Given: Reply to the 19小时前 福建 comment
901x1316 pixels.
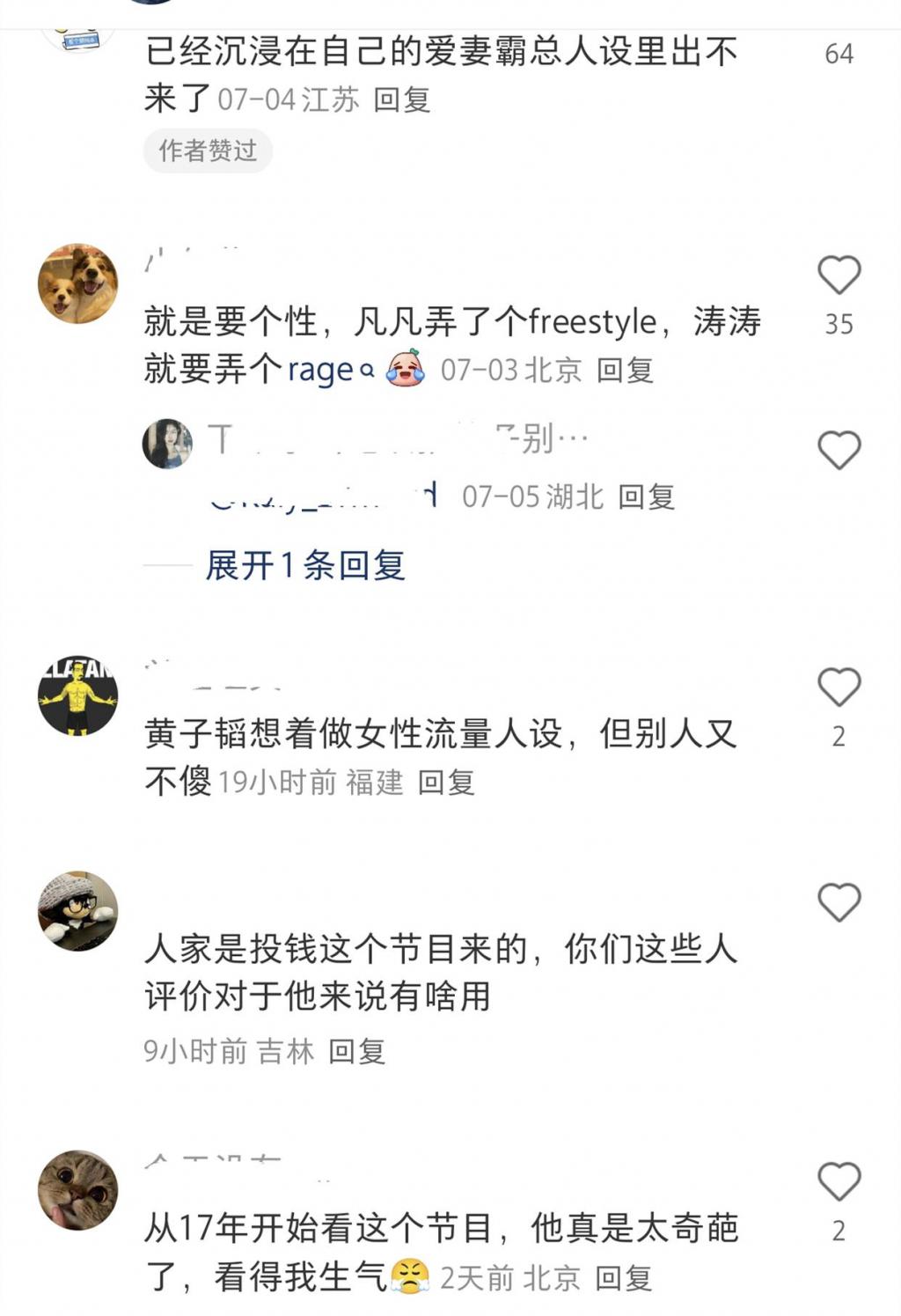Looking at the screenshot, I should pyautogui.click(x=446, y=782).
